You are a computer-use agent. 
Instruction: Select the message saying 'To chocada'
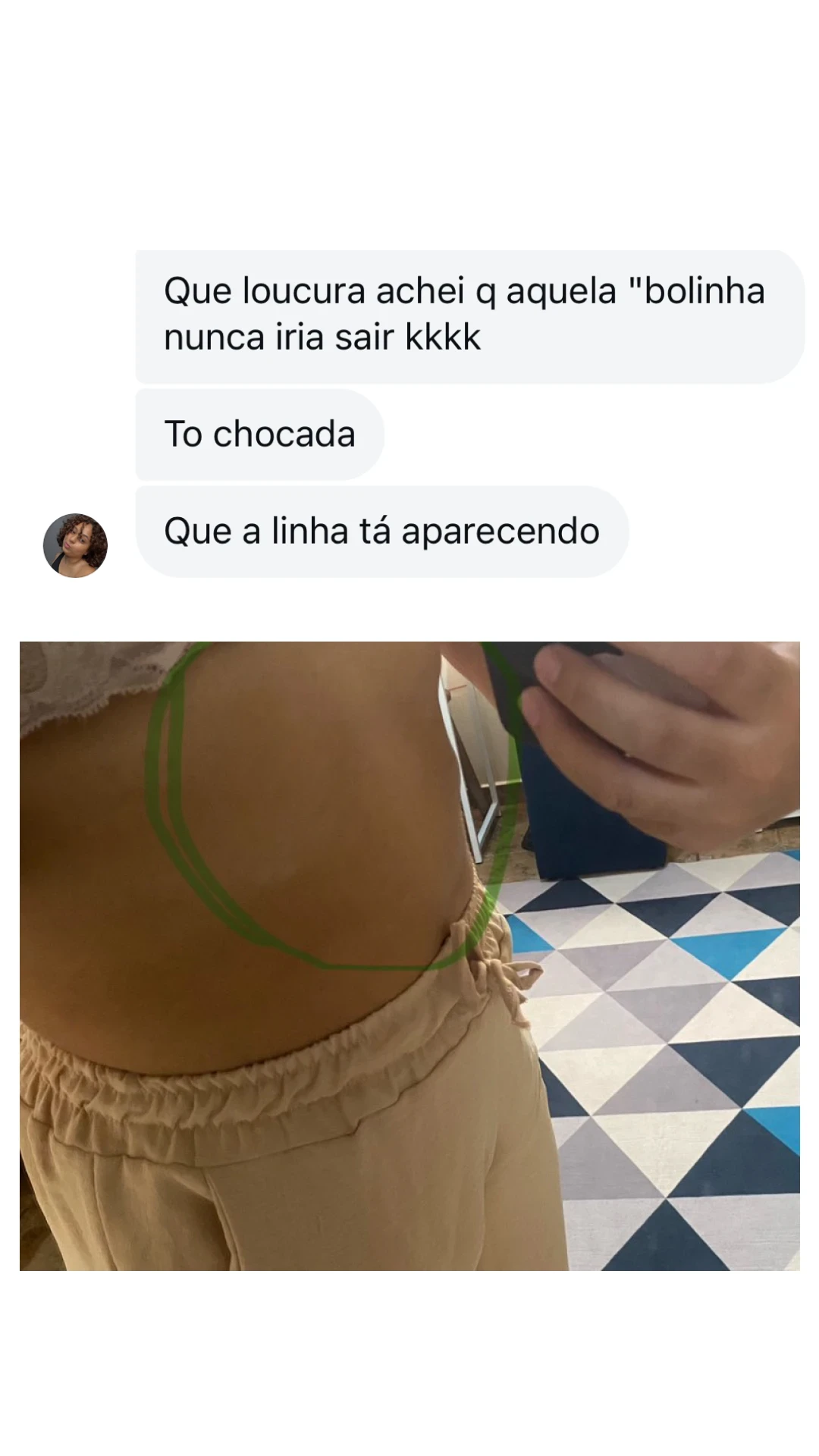click(258, 434)
